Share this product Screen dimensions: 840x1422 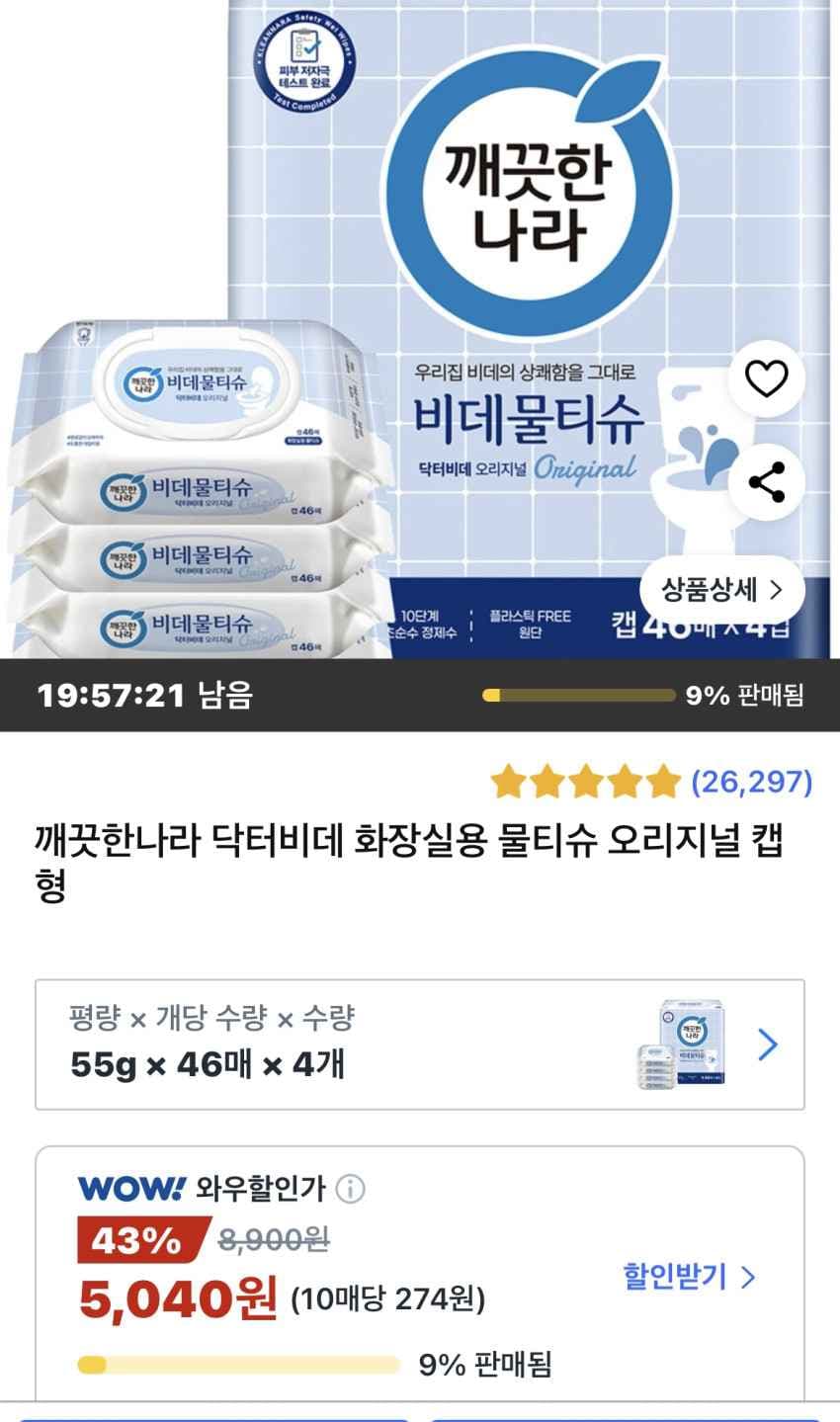click(x=766, y=482)
